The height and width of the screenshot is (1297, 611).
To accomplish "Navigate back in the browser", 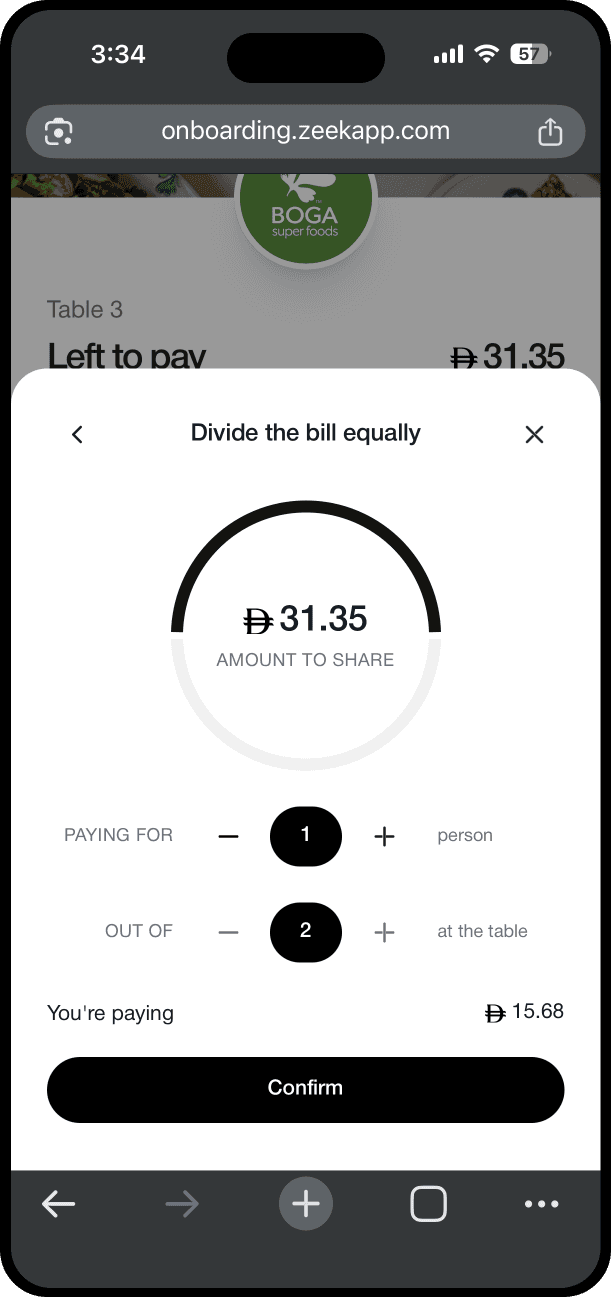I will 59,1204.
